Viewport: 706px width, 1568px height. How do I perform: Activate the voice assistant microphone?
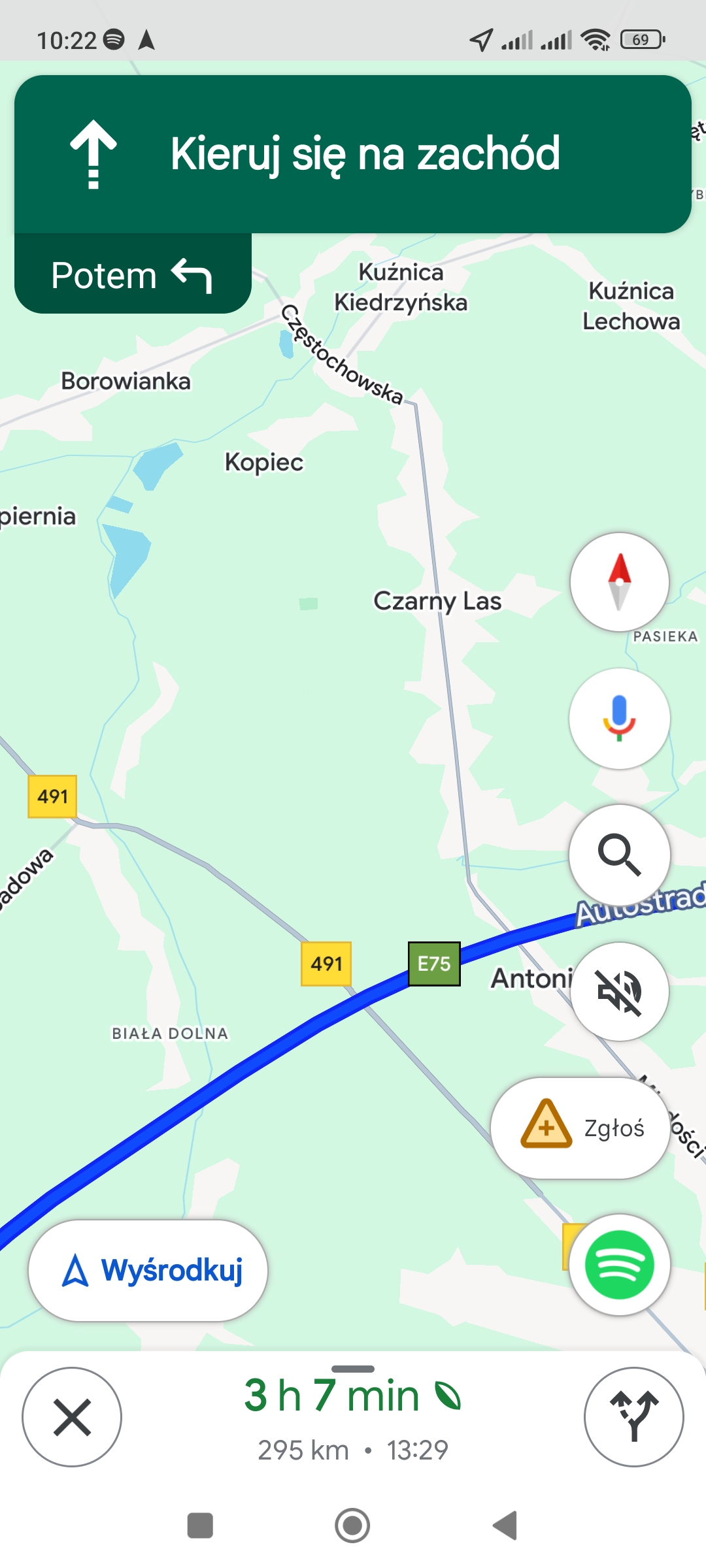(619, 718)
